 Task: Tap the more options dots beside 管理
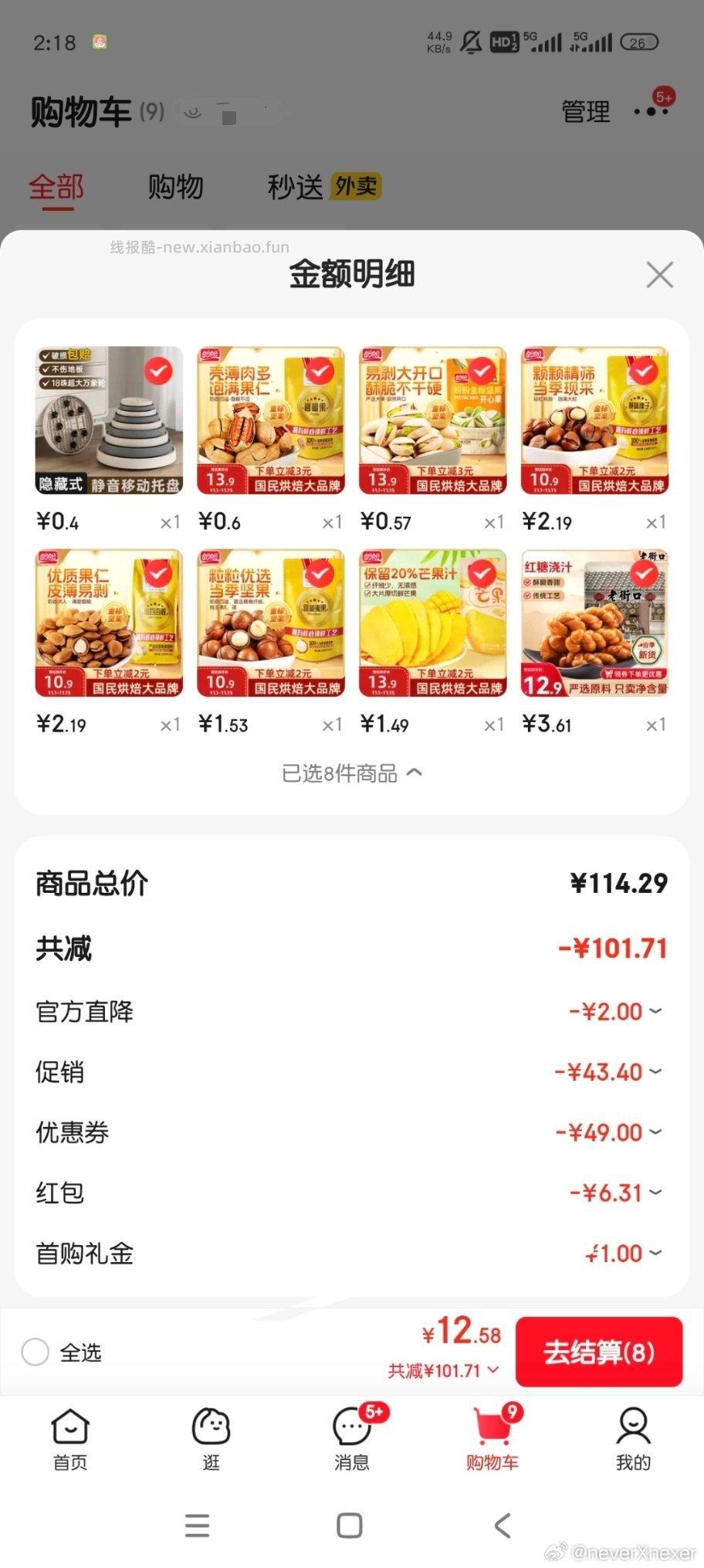pos(652,110)
